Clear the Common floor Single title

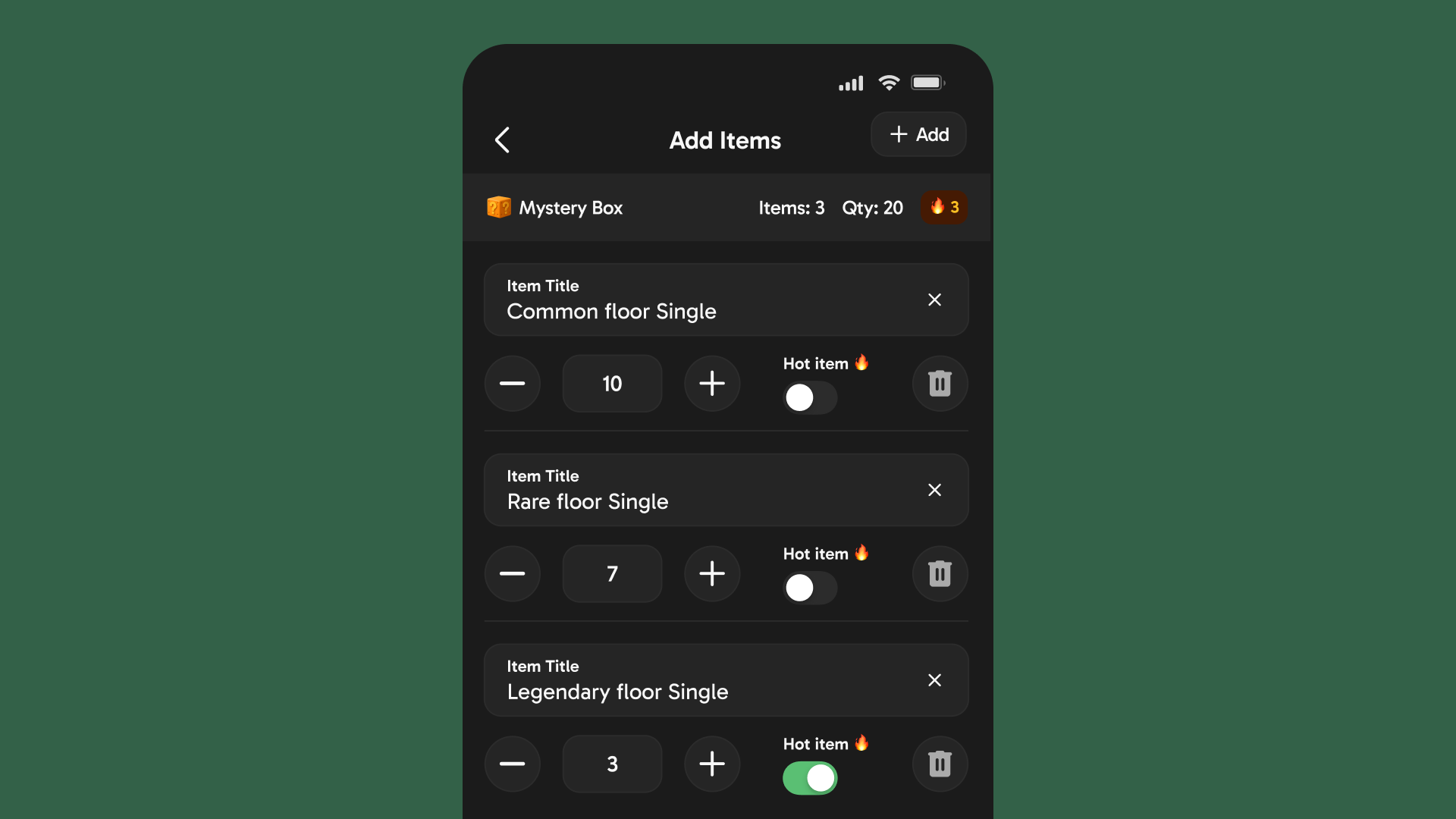[x=934, y=300]
